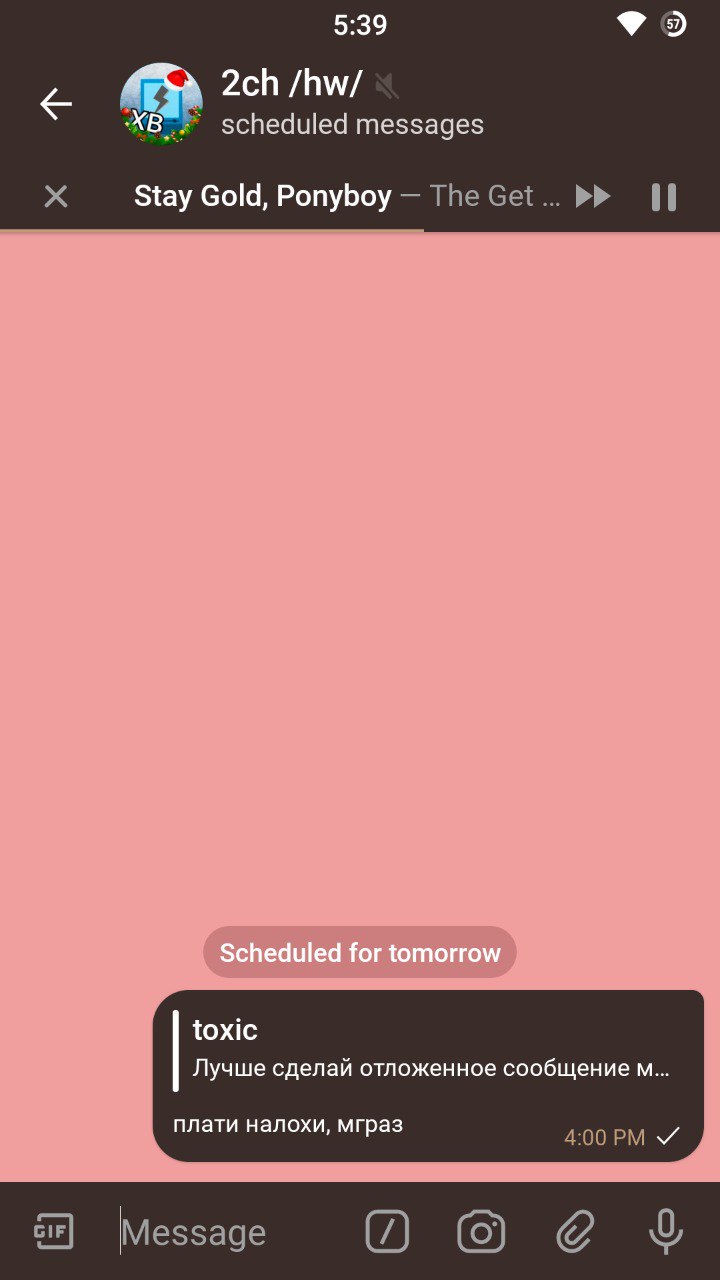Viewport: 720px width, 1280px height.
Task: Focus the Message text field
Action: coord(235,1232)
